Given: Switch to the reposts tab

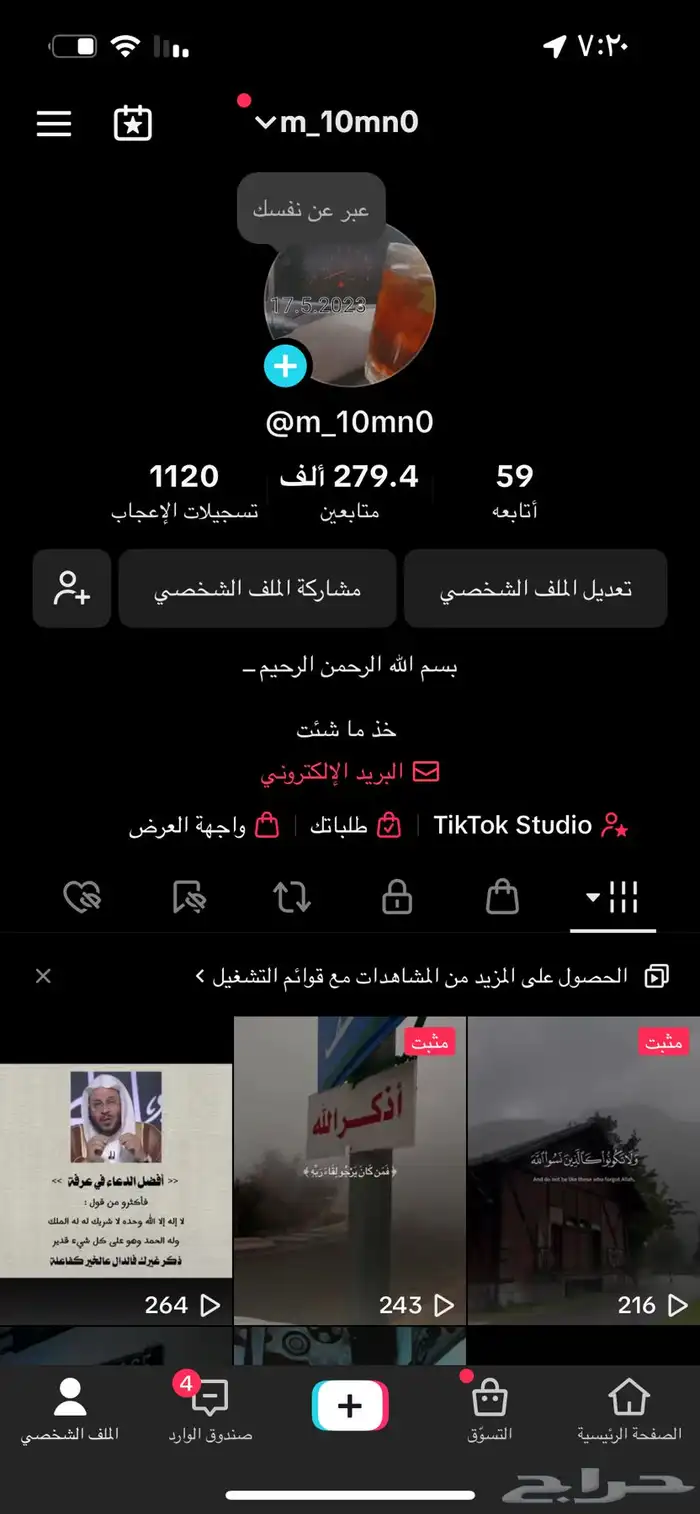Looking at the screenshot, I should 292,897.
